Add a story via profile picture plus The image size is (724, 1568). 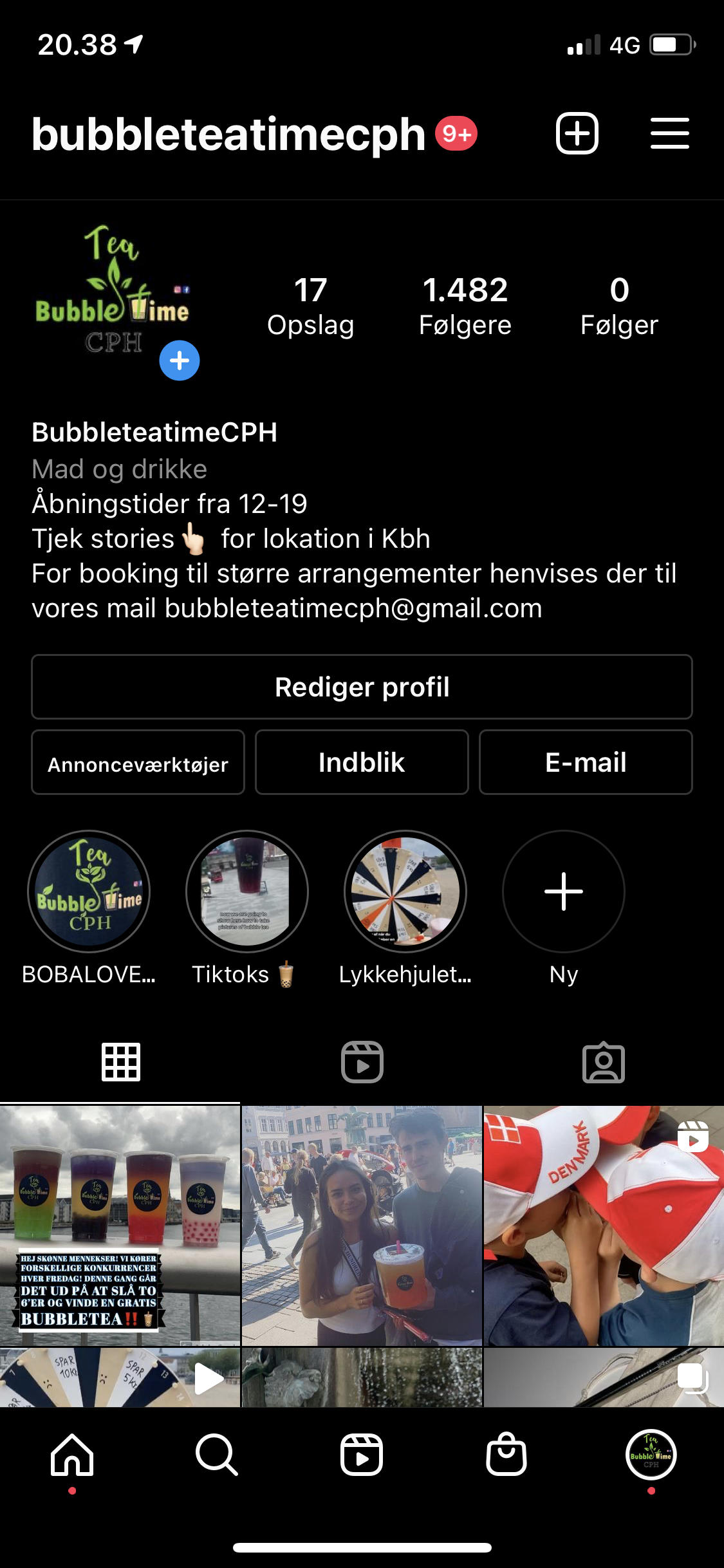(x=180, y=360)
